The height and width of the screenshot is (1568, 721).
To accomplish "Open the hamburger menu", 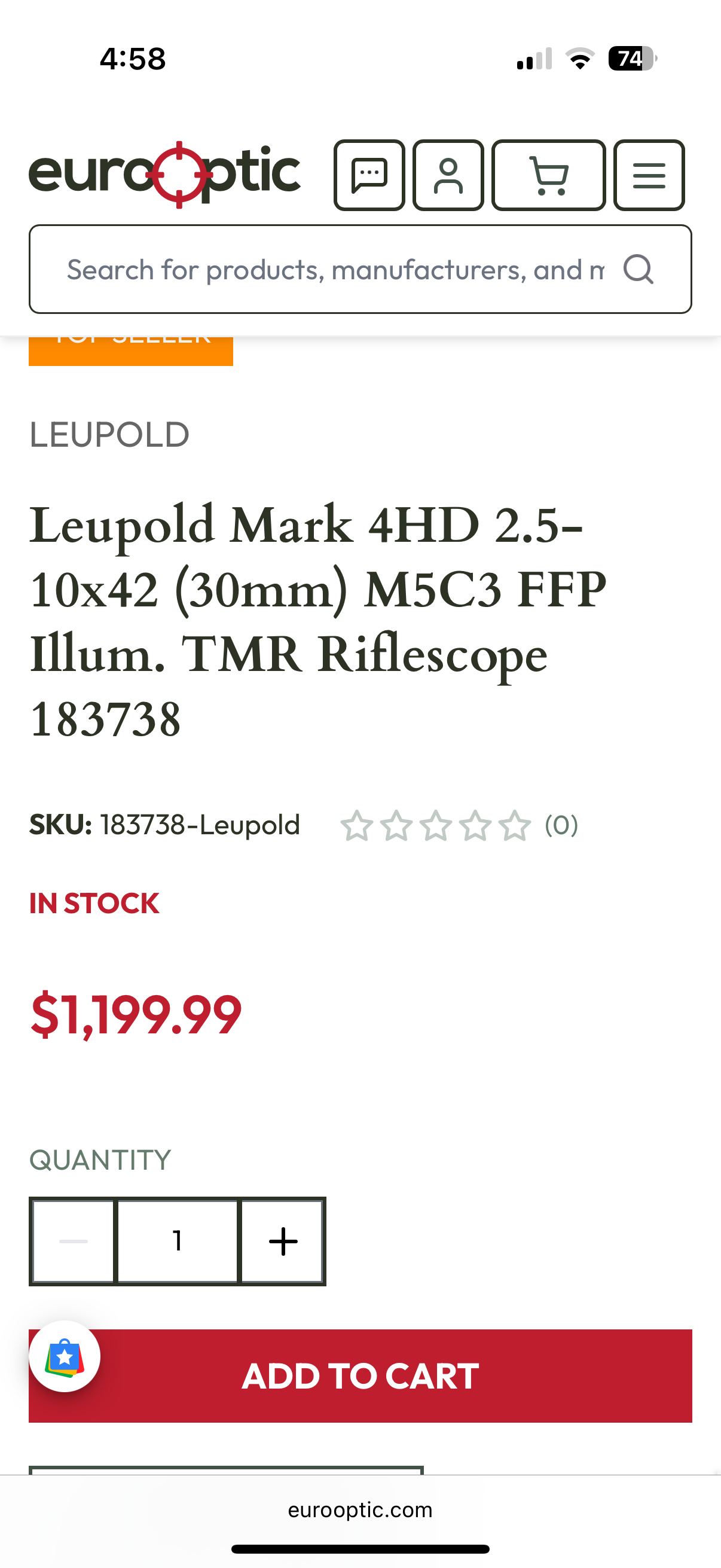I will [649, 175].
